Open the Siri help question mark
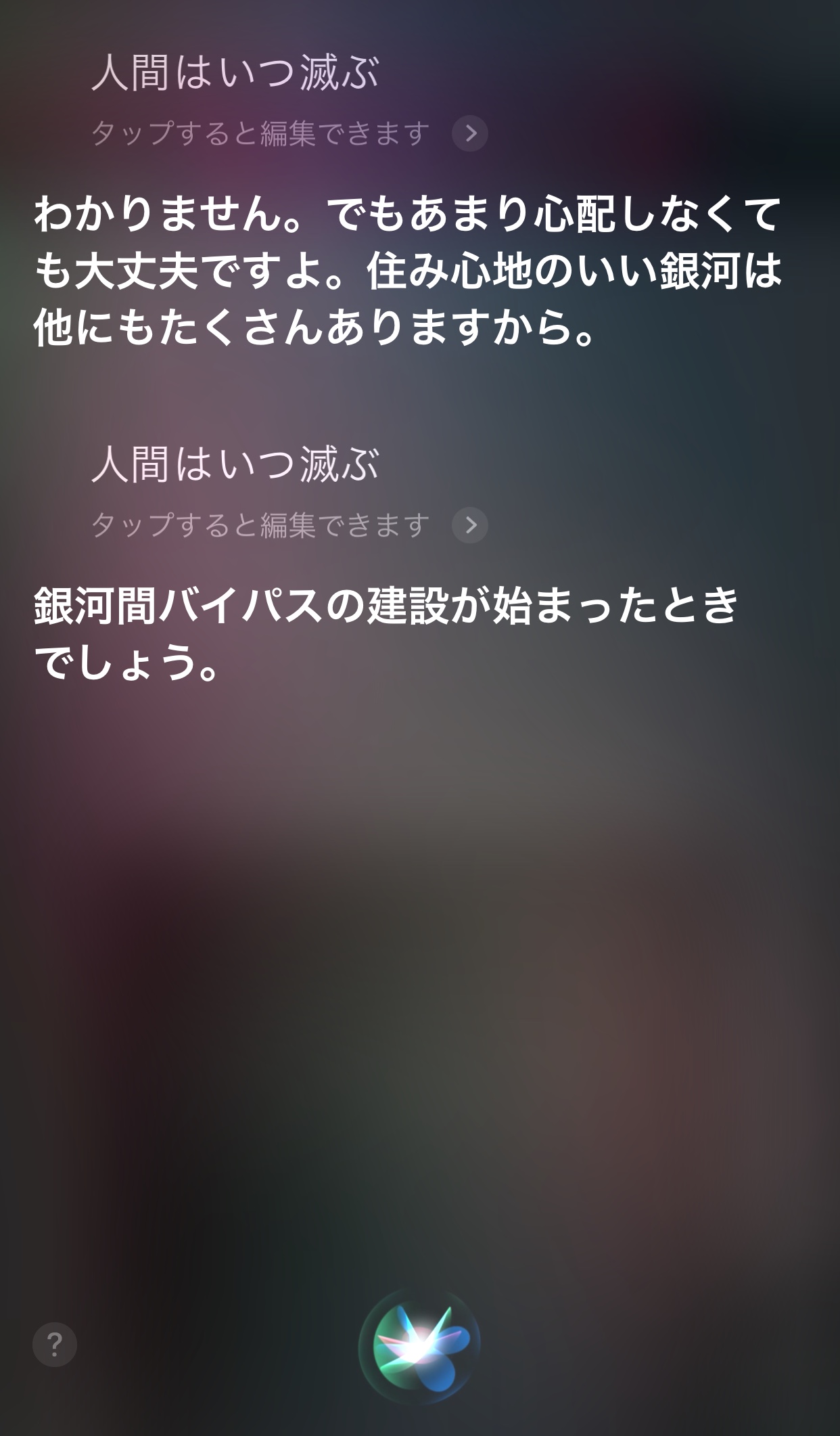This screenshot has width=840, height=1436. 55,1344
